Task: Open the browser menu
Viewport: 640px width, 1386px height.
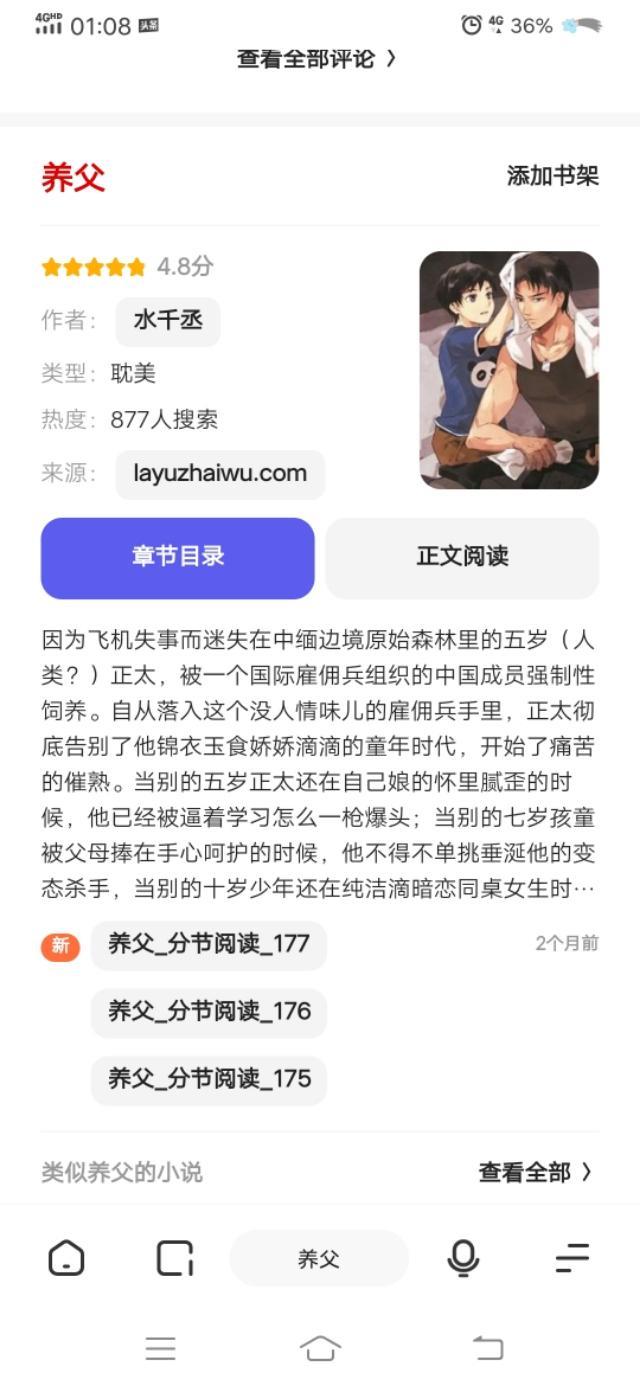Action: coord(572,1258)
